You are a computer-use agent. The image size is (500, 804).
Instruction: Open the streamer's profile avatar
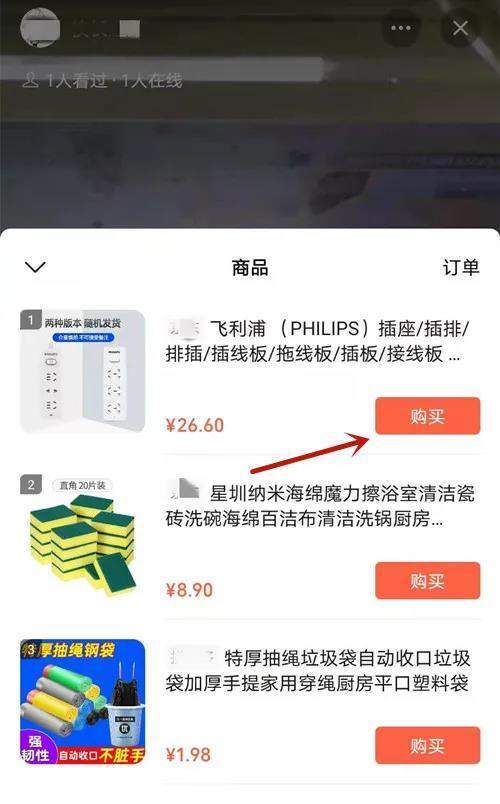[39, 27]
